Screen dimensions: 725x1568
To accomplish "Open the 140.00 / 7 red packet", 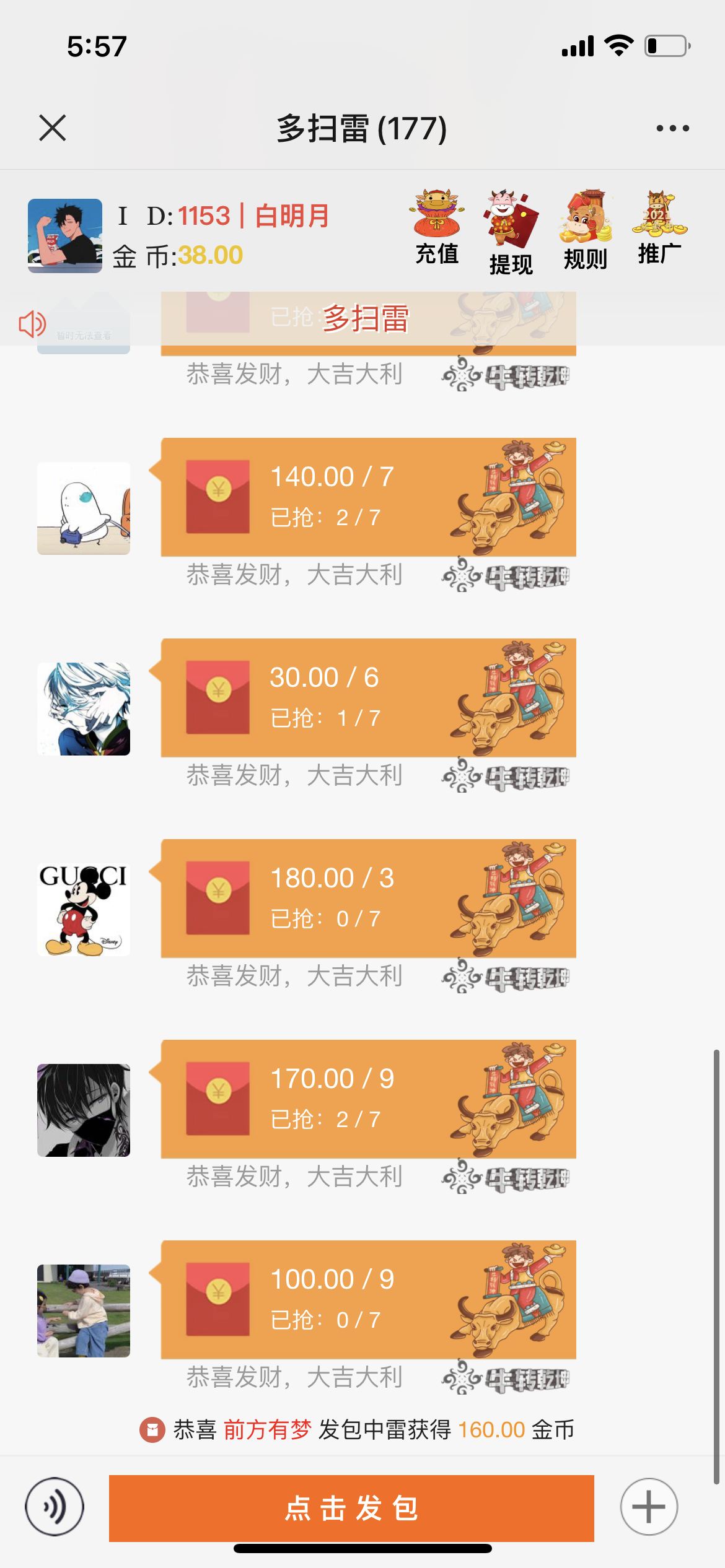I will 368,497.
